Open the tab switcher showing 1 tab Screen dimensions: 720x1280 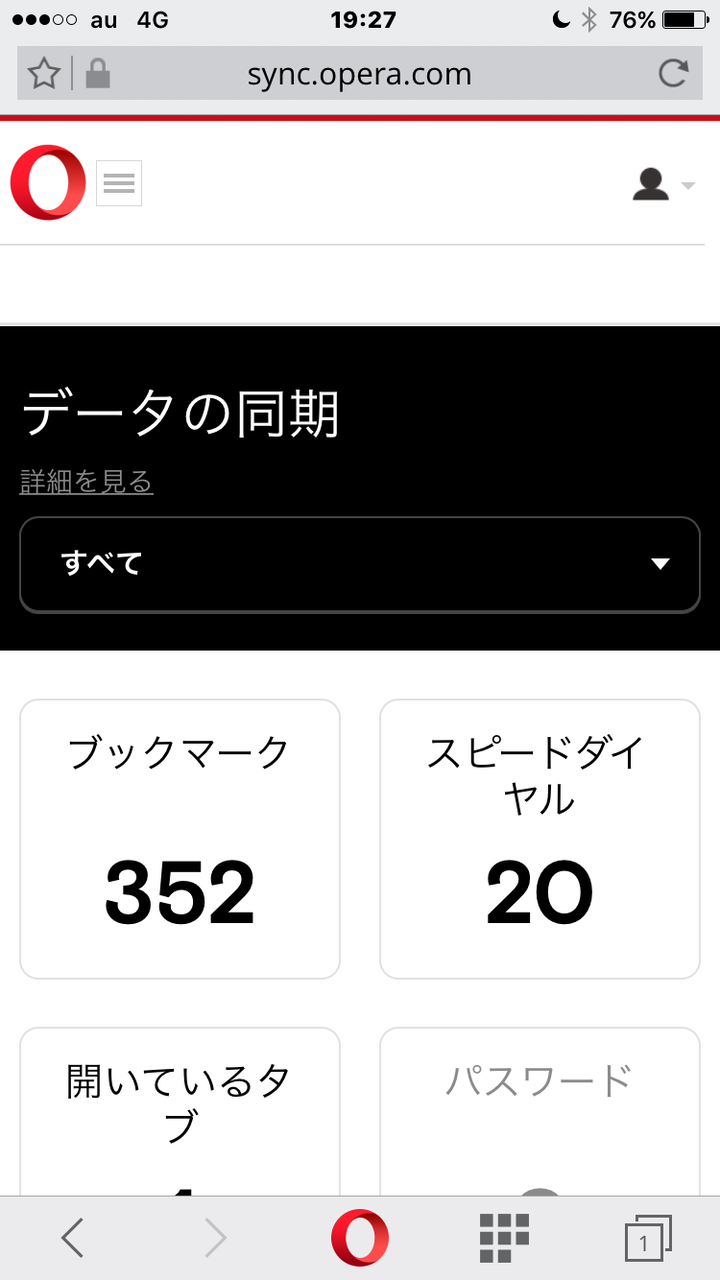click(647, 1239)
